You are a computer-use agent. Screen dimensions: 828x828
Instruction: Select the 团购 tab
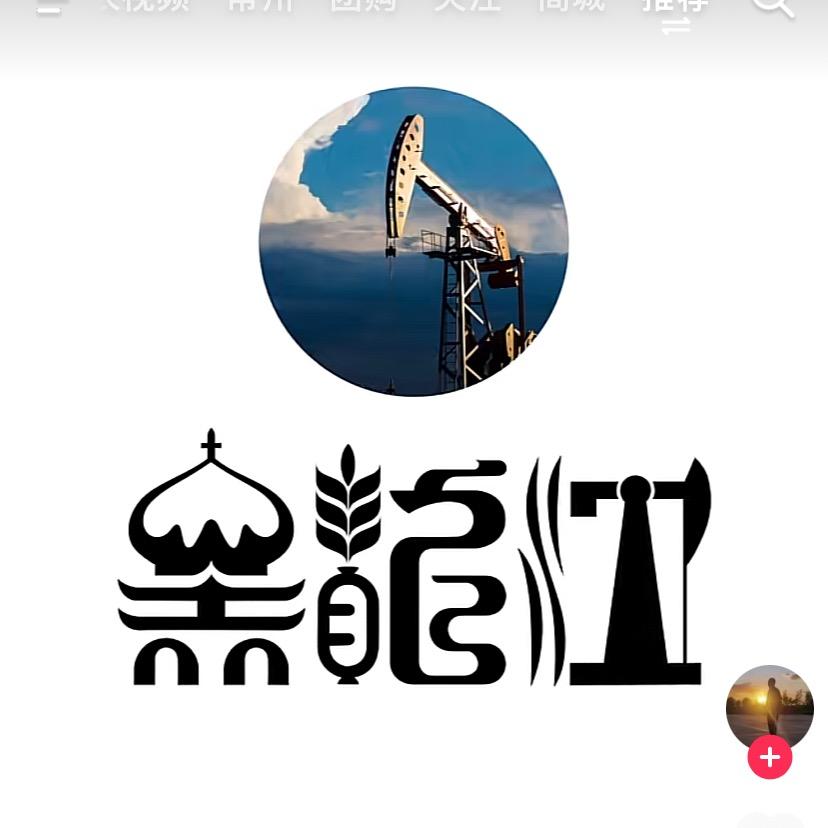click(x=363, y=5)
